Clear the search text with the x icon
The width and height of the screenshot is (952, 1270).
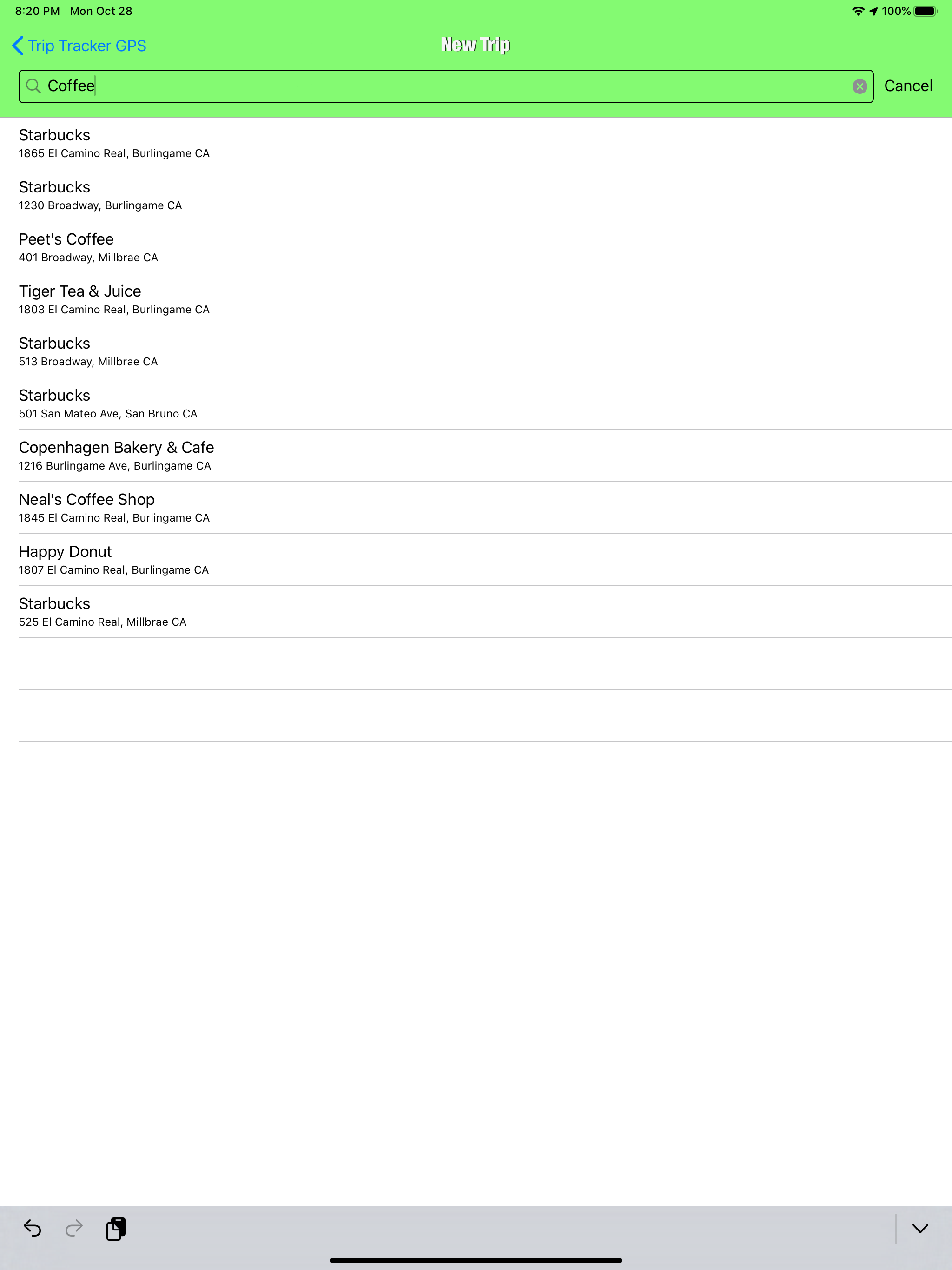tap(859, 86)
